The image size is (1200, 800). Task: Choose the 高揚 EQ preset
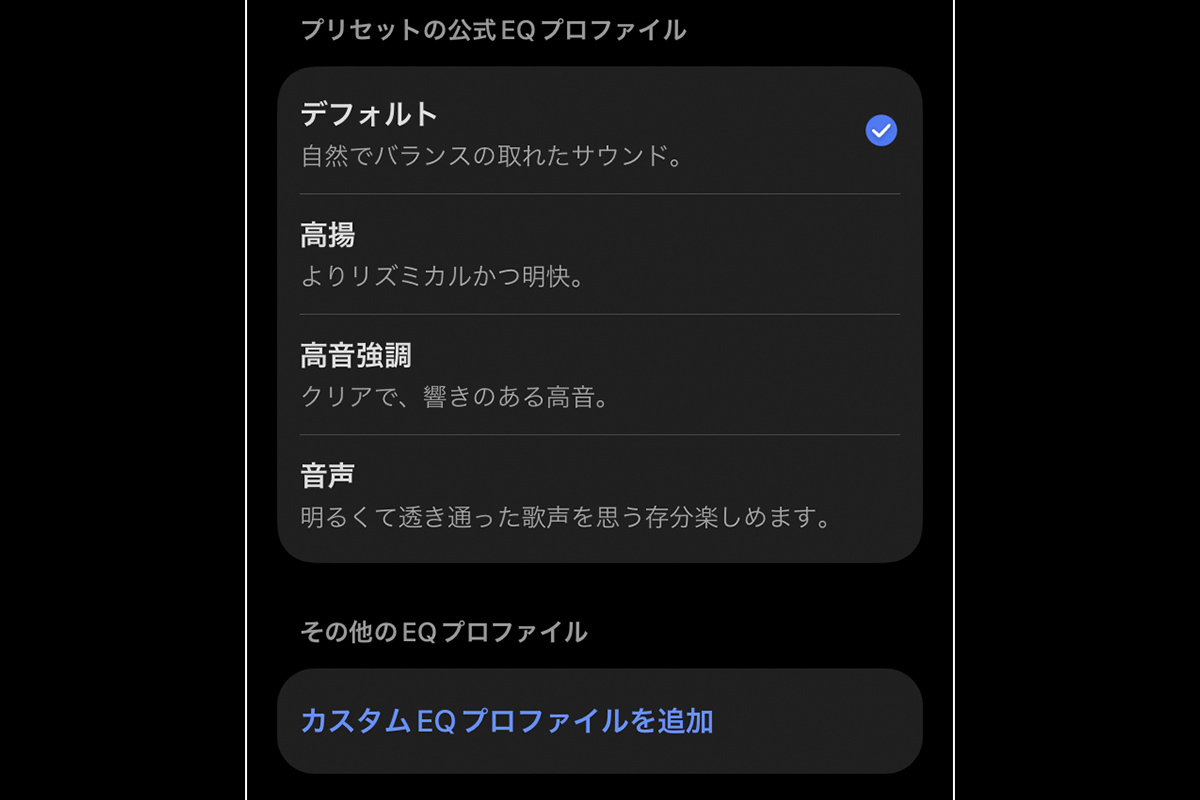coord(598,255)
